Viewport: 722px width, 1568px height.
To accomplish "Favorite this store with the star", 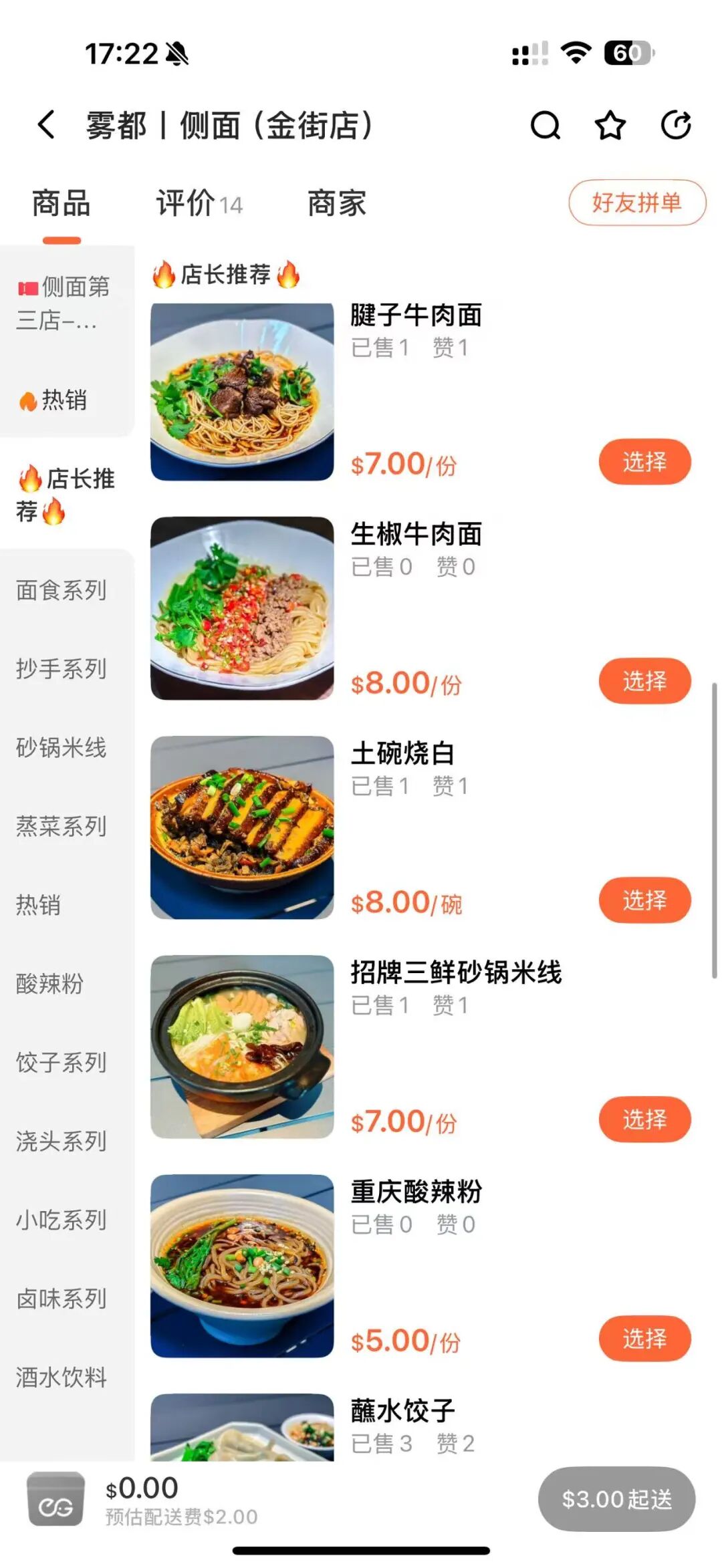I will click(x=610, y=125).
